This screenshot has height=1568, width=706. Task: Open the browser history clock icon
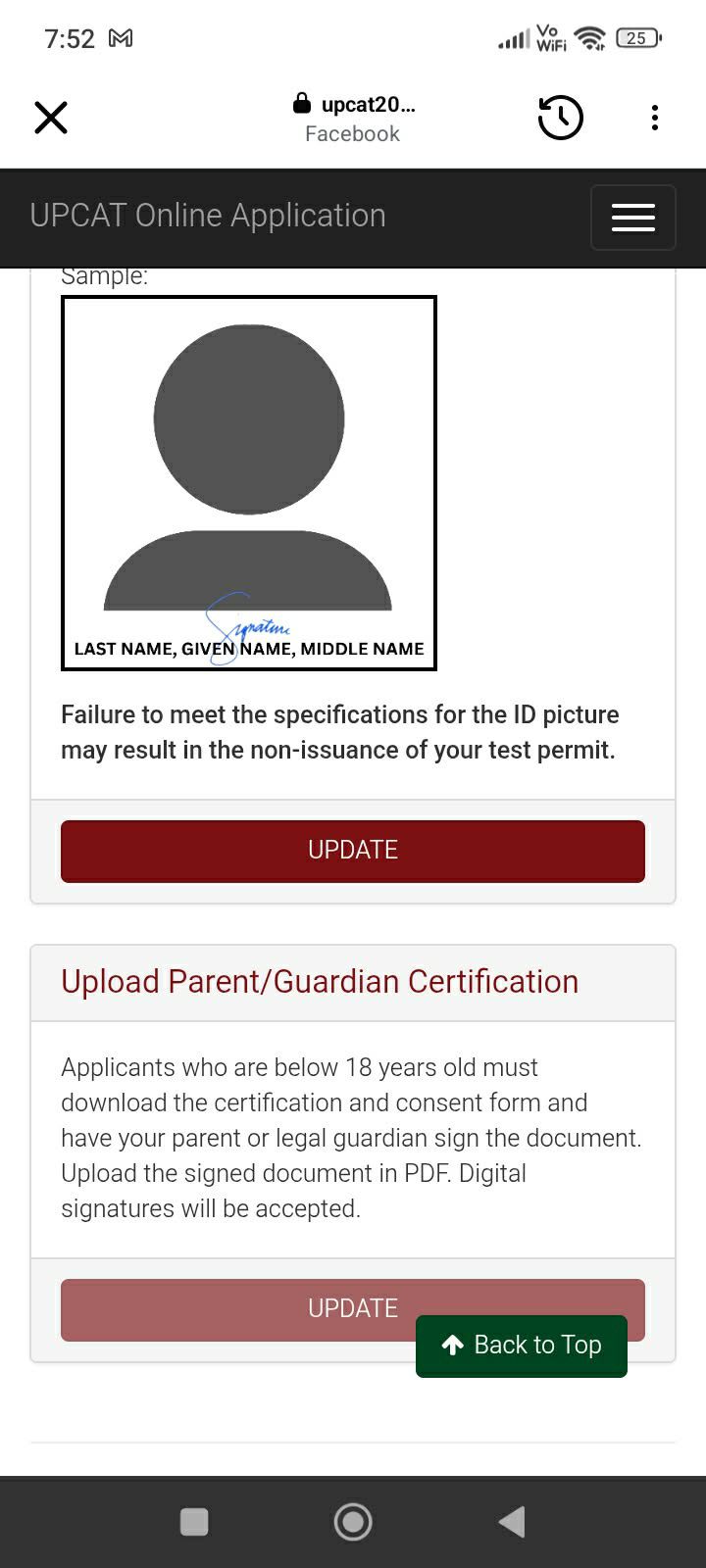(561, 118)
